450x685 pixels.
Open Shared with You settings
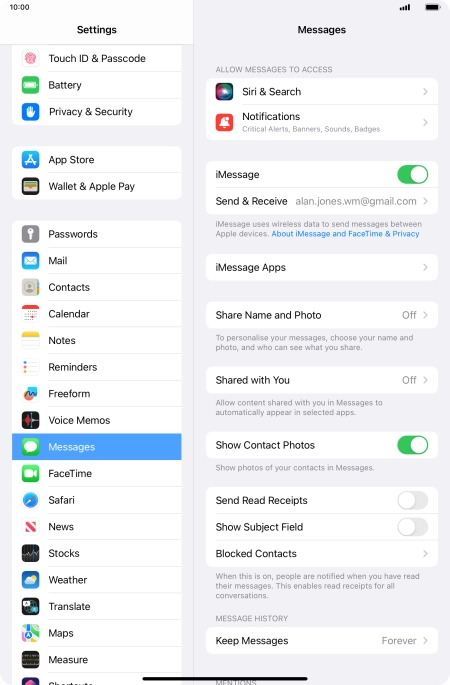pos(322,380)
